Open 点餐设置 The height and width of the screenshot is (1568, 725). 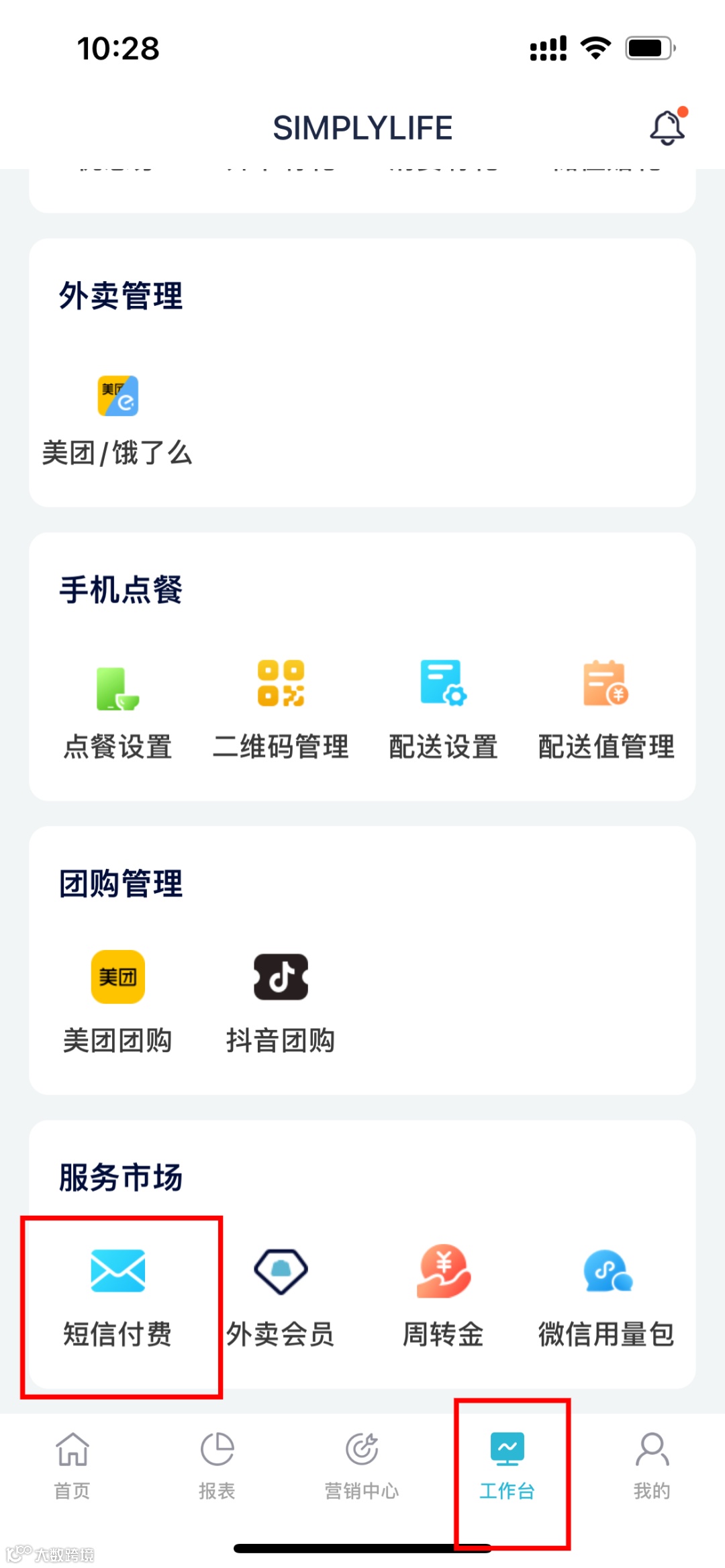coord(117,711)
